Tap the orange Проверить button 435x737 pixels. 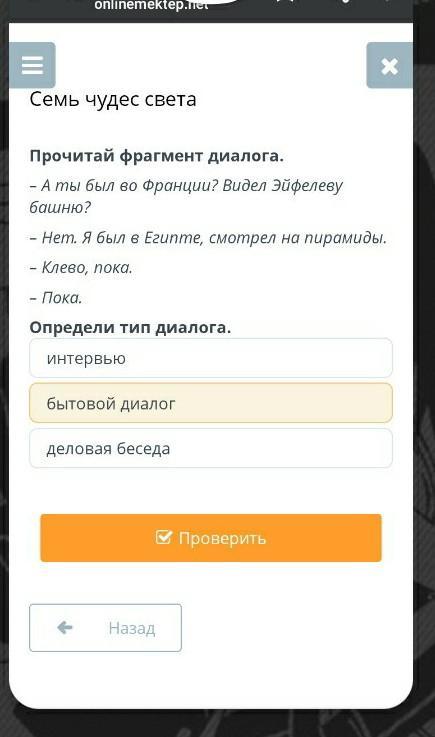point(211,538)
